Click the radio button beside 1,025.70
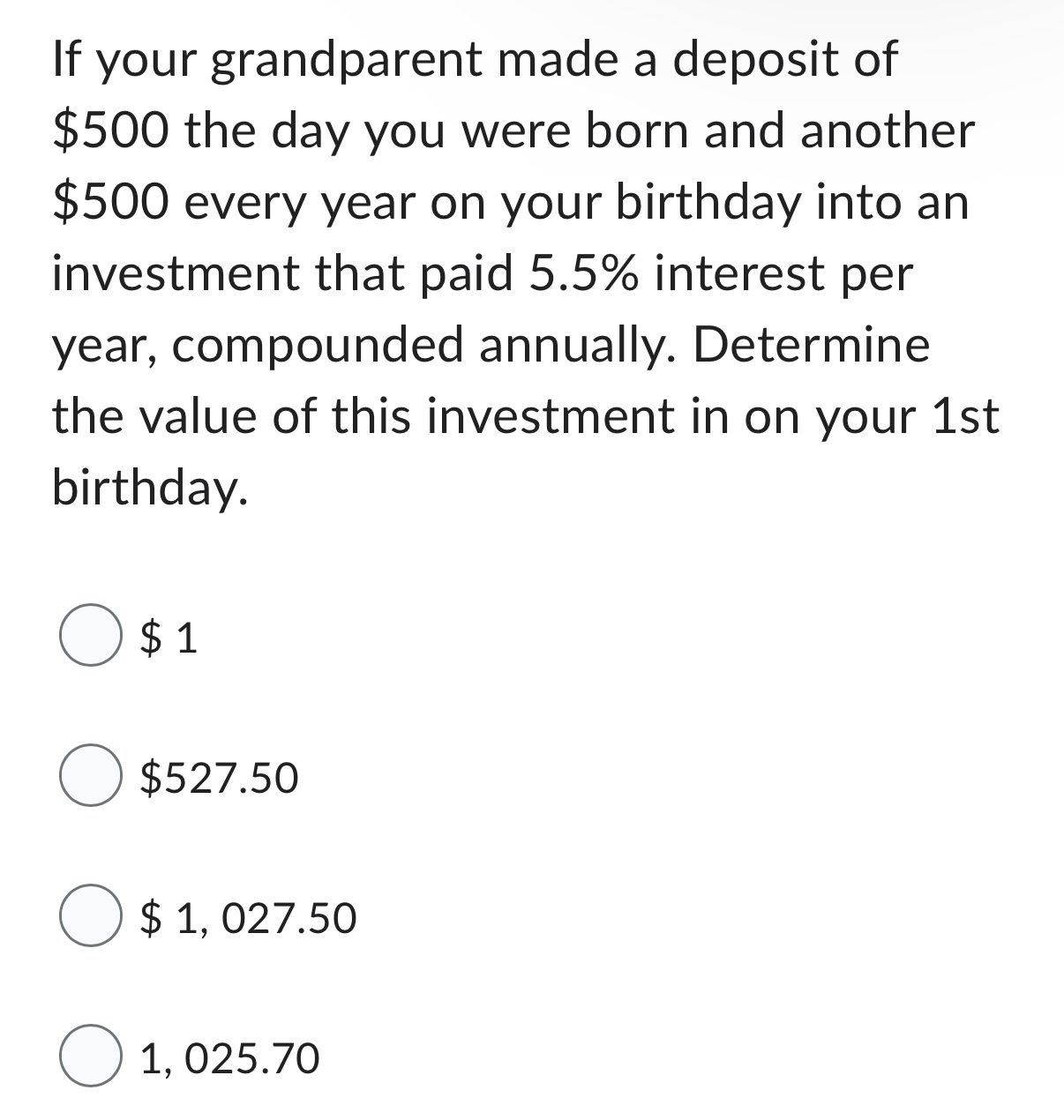 click(x=90, y=1055)
